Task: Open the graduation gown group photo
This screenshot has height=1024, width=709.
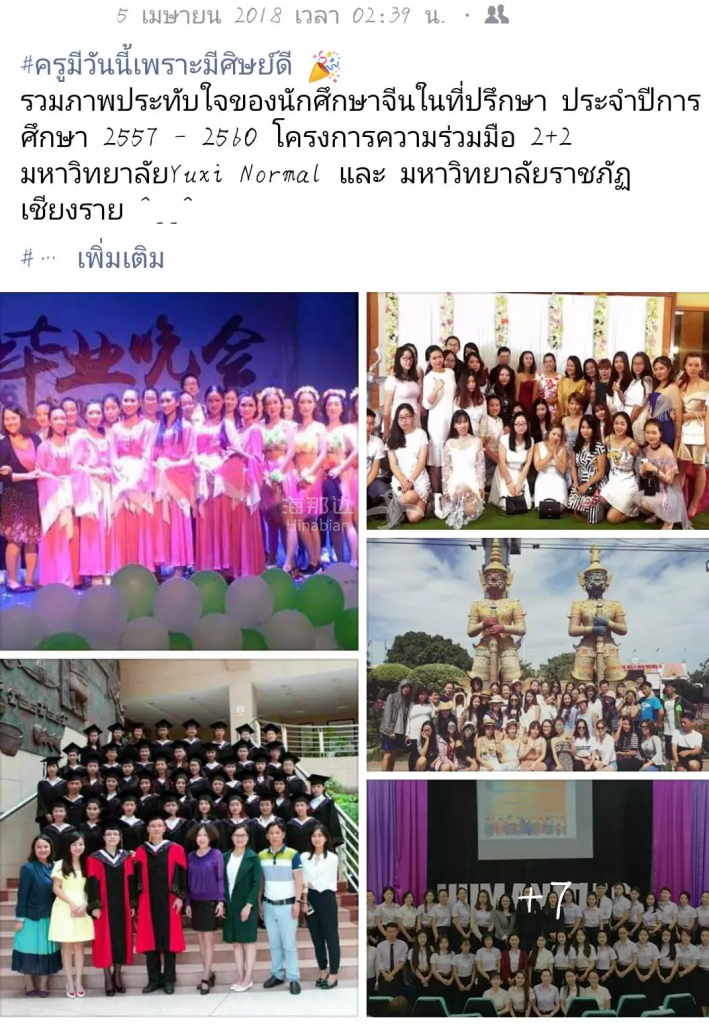Action: click(179, 837)
